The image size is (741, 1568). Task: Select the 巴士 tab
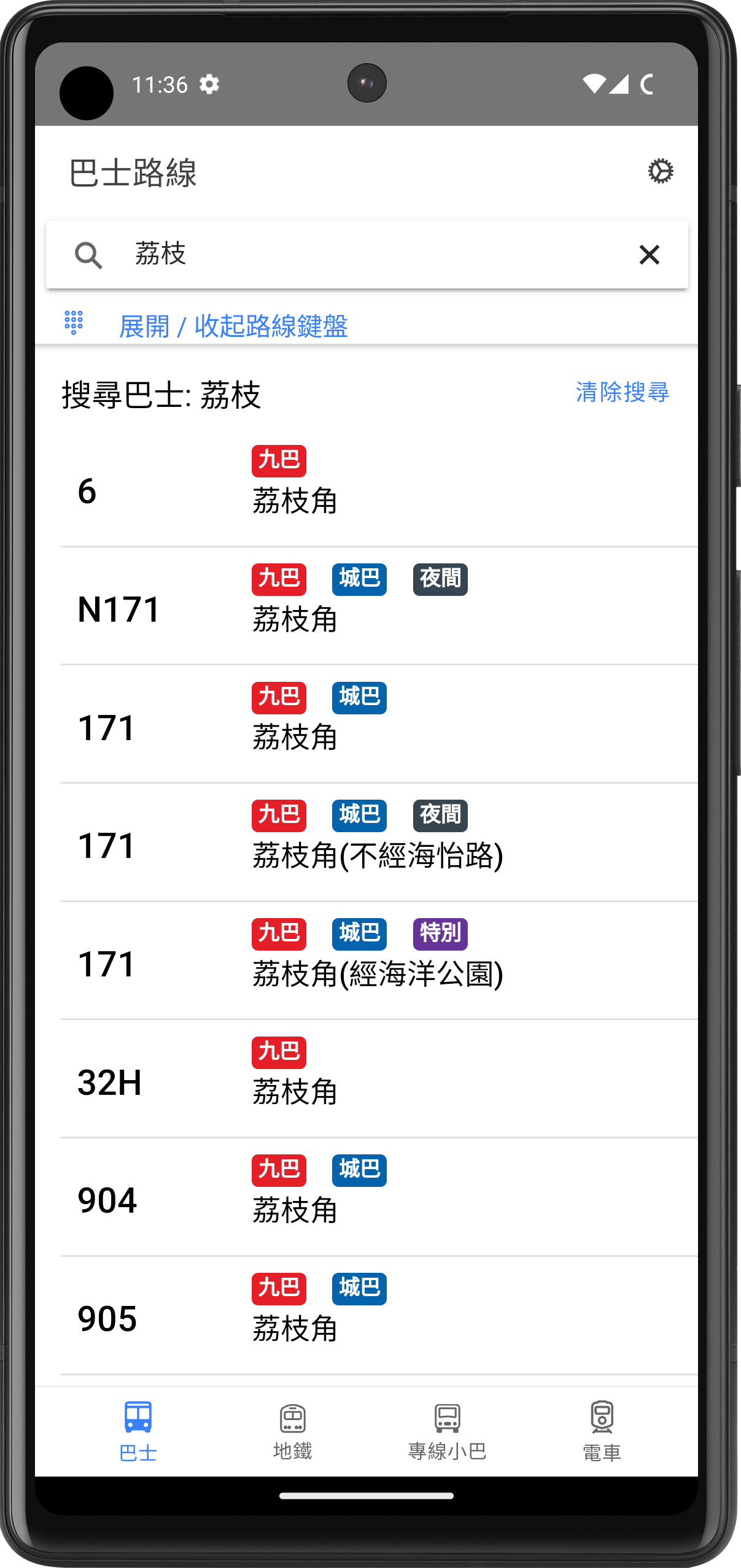(x=138, y=1432)
